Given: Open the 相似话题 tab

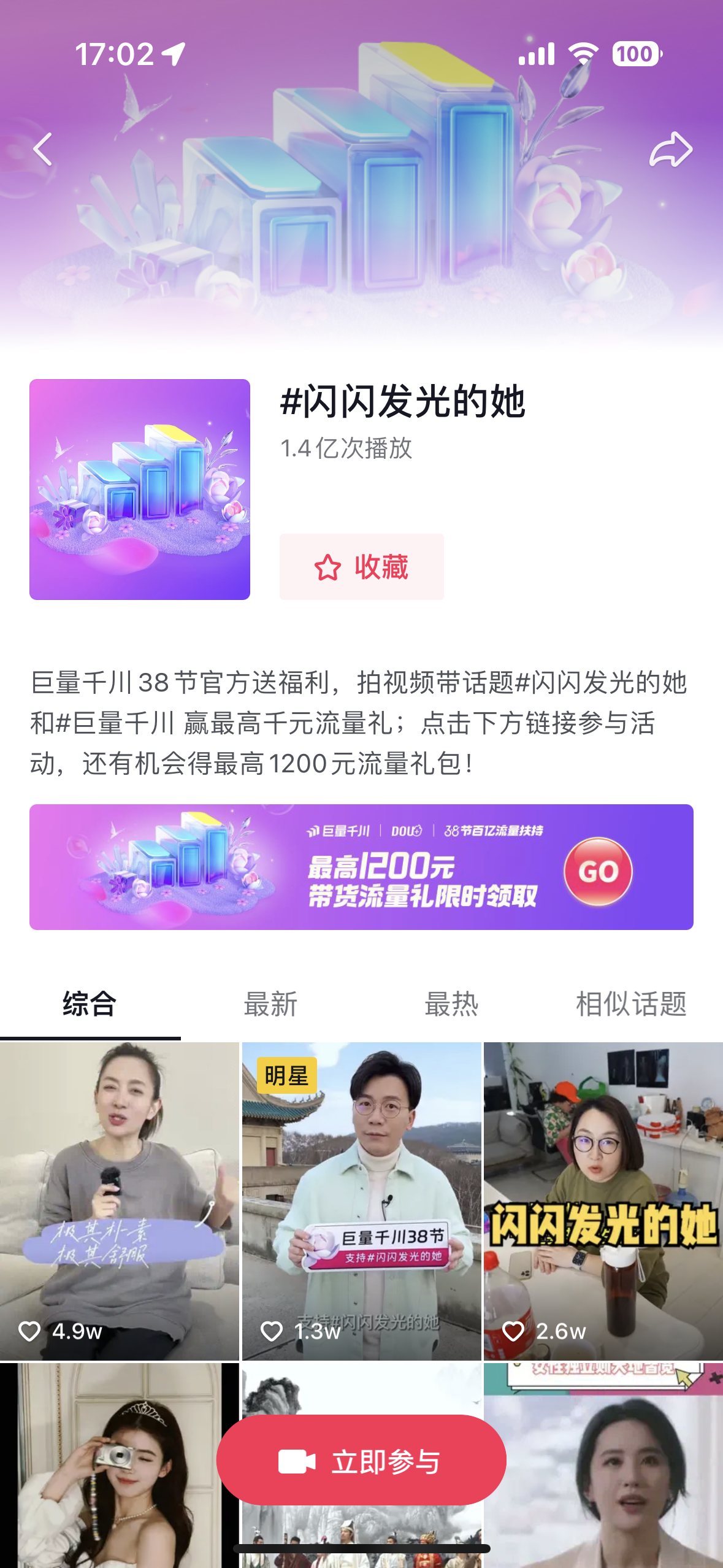Looking at the screenshot, I should (631, 1004).
